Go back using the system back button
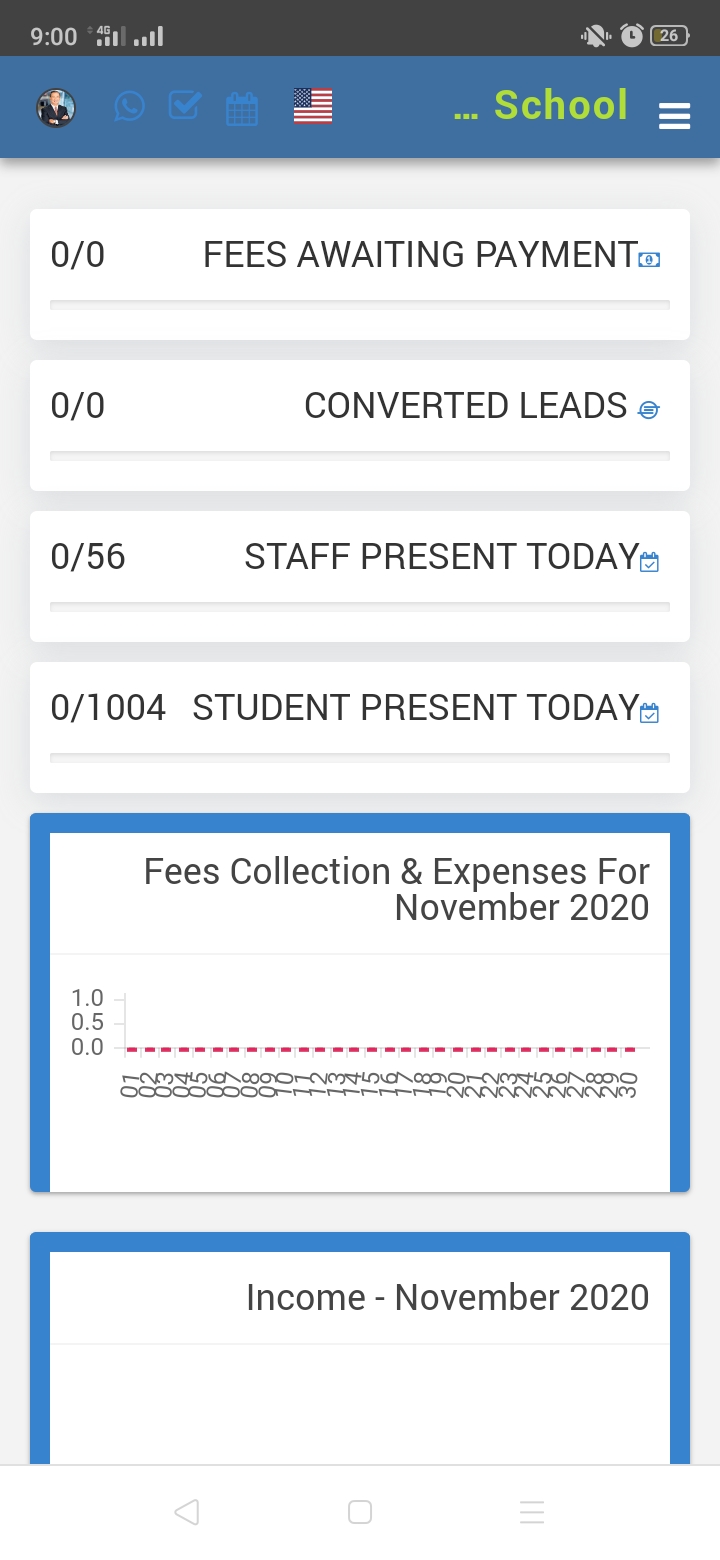 tap(187, 1512)
